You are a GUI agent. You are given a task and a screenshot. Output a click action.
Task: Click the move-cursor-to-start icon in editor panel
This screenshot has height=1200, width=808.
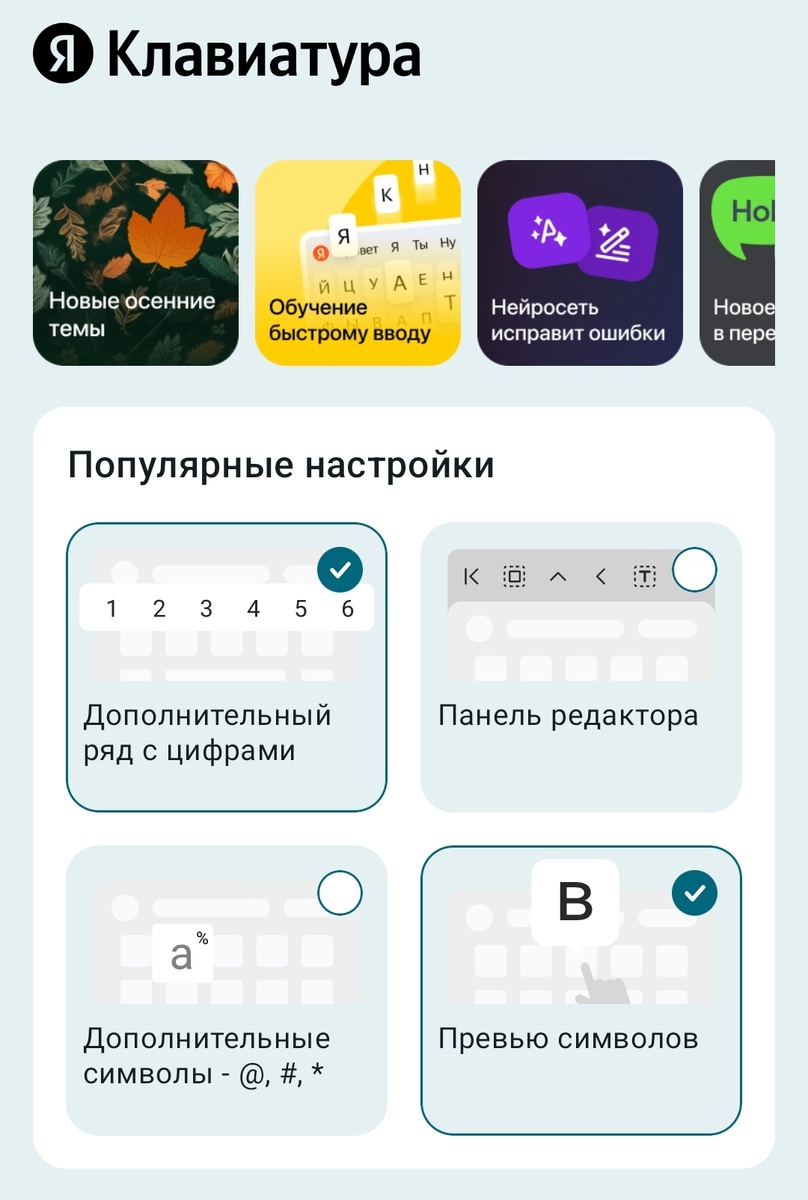click(469, 576)
